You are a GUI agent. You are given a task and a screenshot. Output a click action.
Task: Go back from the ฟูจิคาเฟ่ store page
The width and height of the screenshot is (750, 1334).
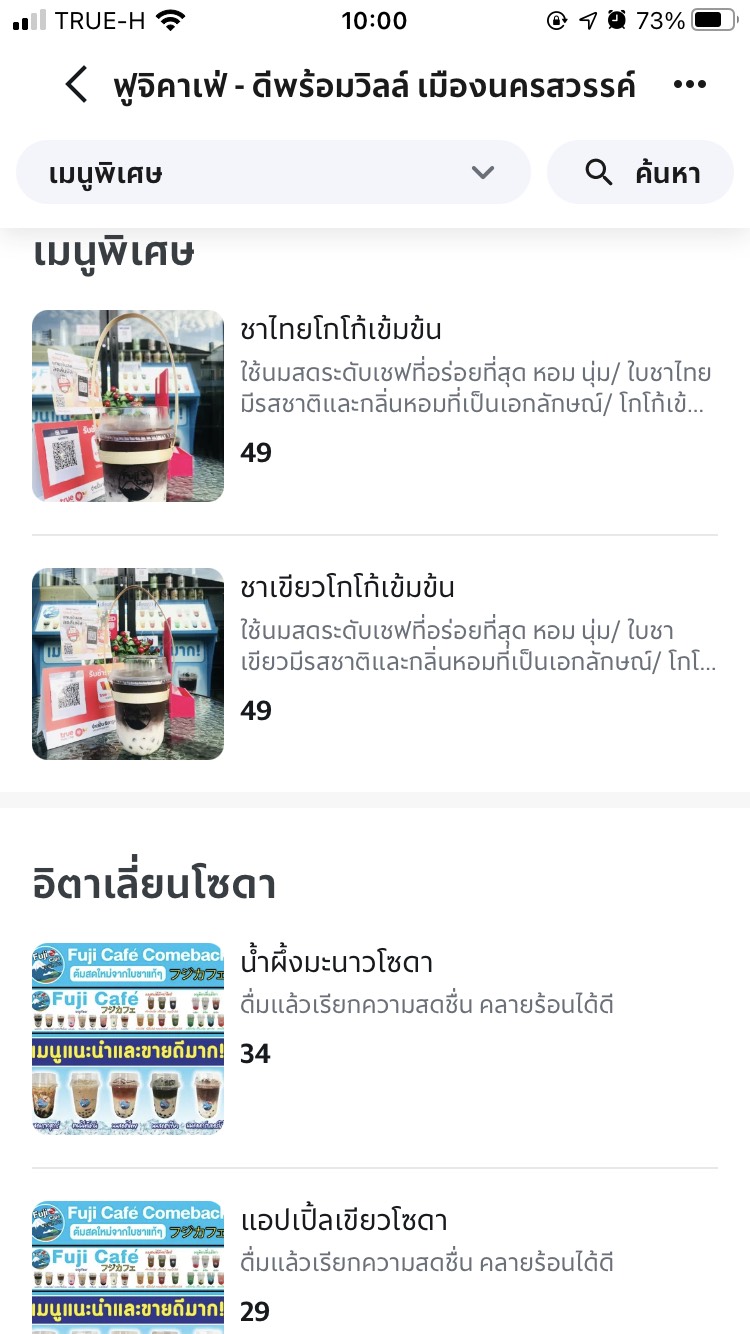pos(76,85)
